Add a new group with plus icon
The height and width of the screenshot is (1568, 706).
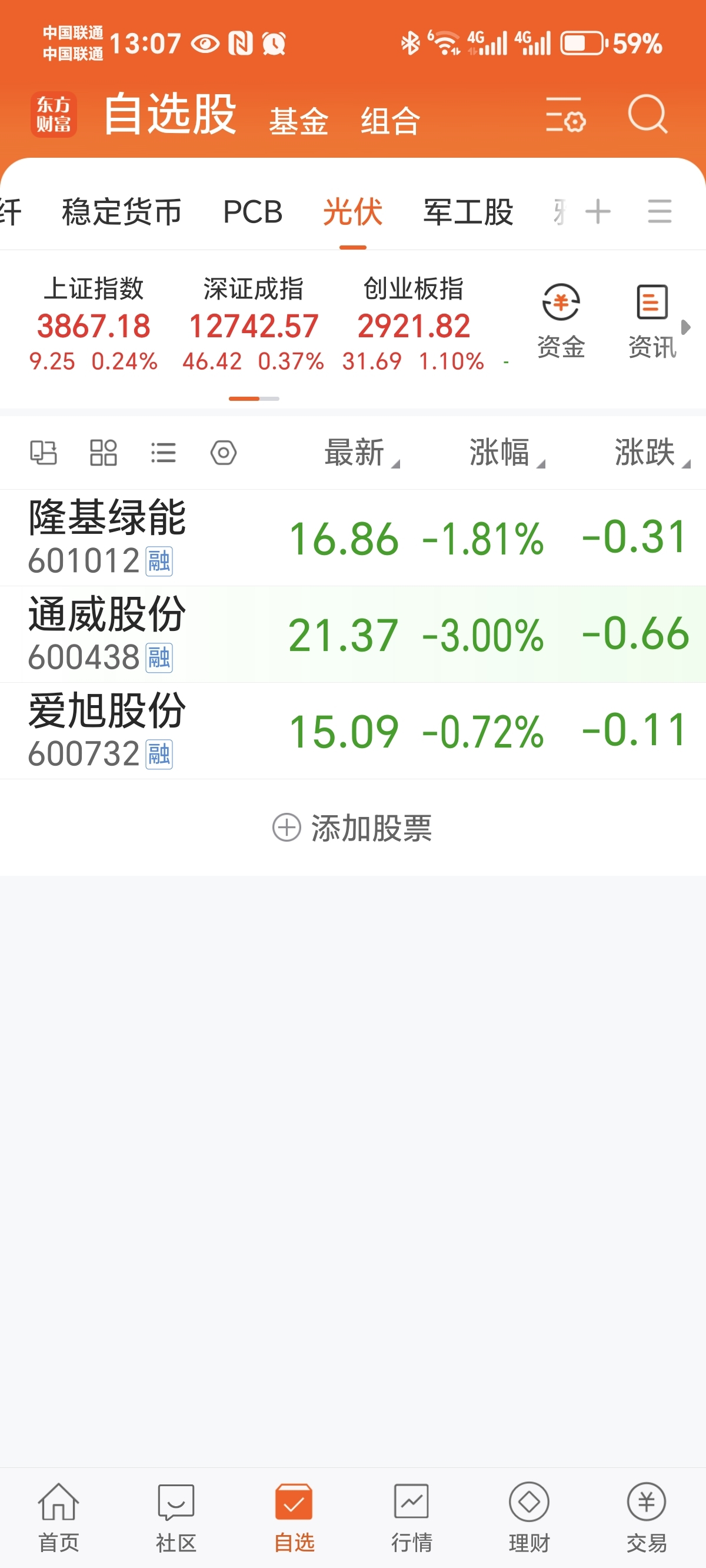(598, 212)
